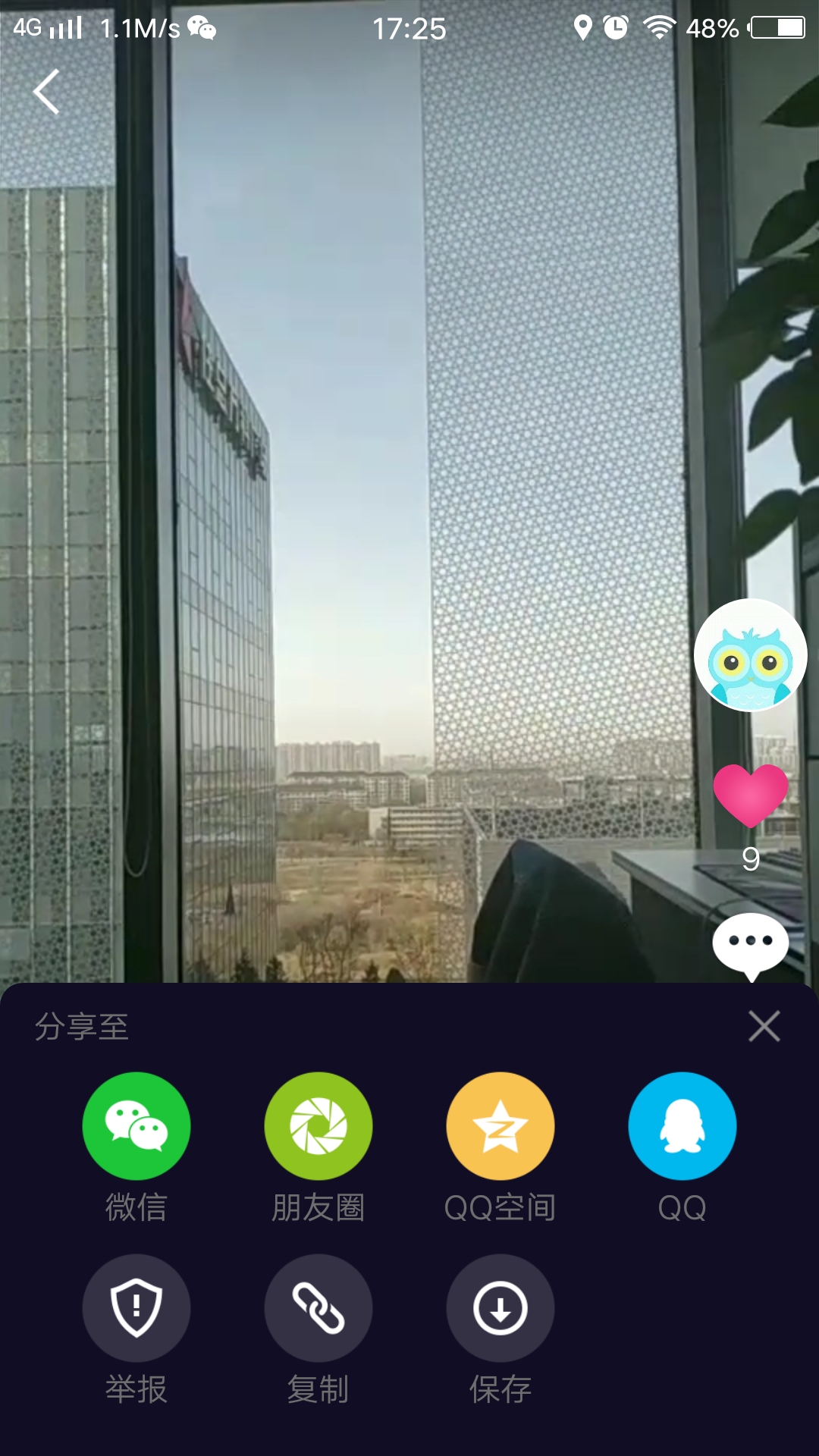Open the comments bubble
Viewport: 819px width, 1456px height.
pyautogui.click(x=750, y=943)
